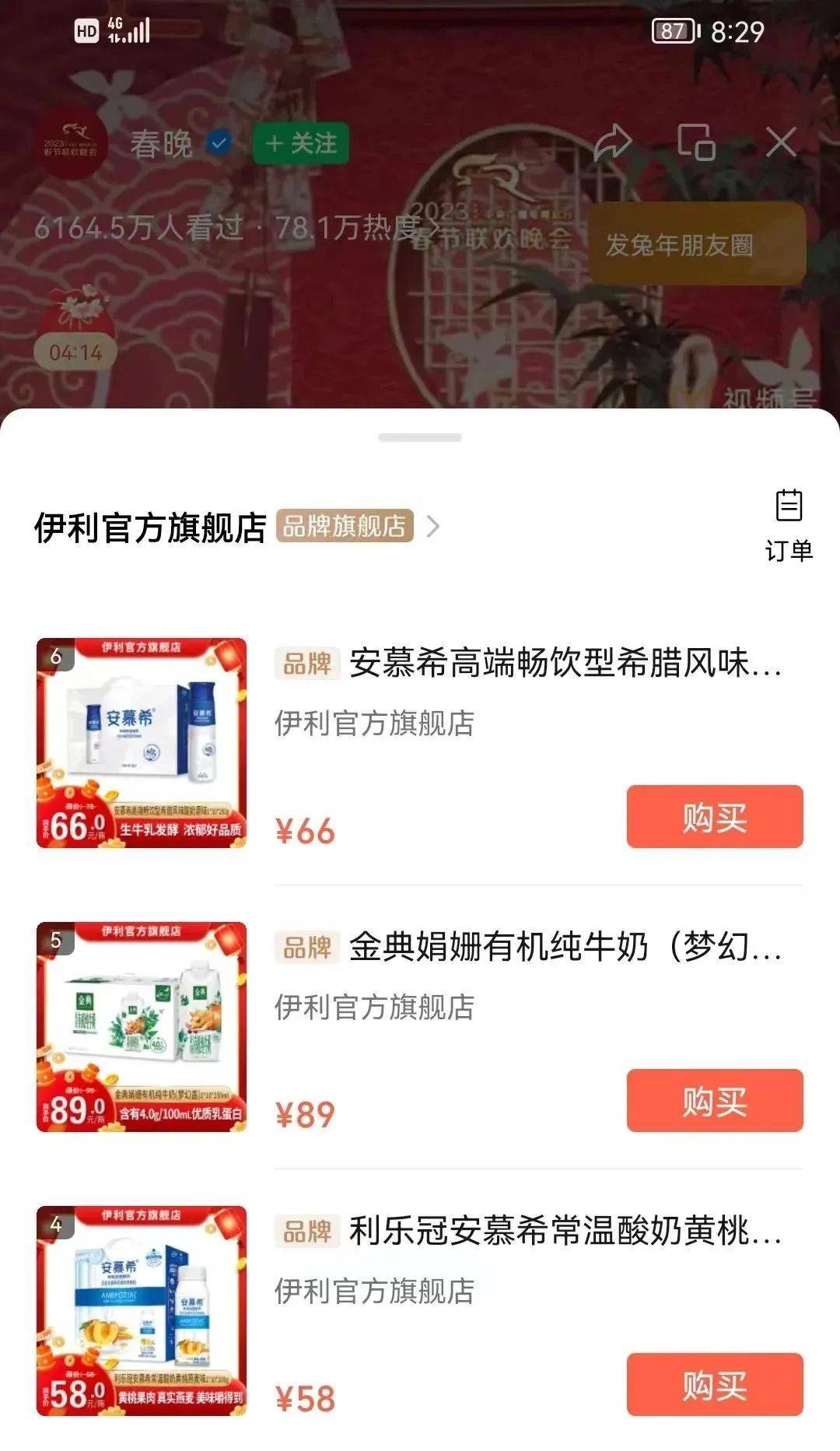Open product image of 安慕希高端畅饮型
The height and width of the screenshot is (1451, 840).
(142, 742)
